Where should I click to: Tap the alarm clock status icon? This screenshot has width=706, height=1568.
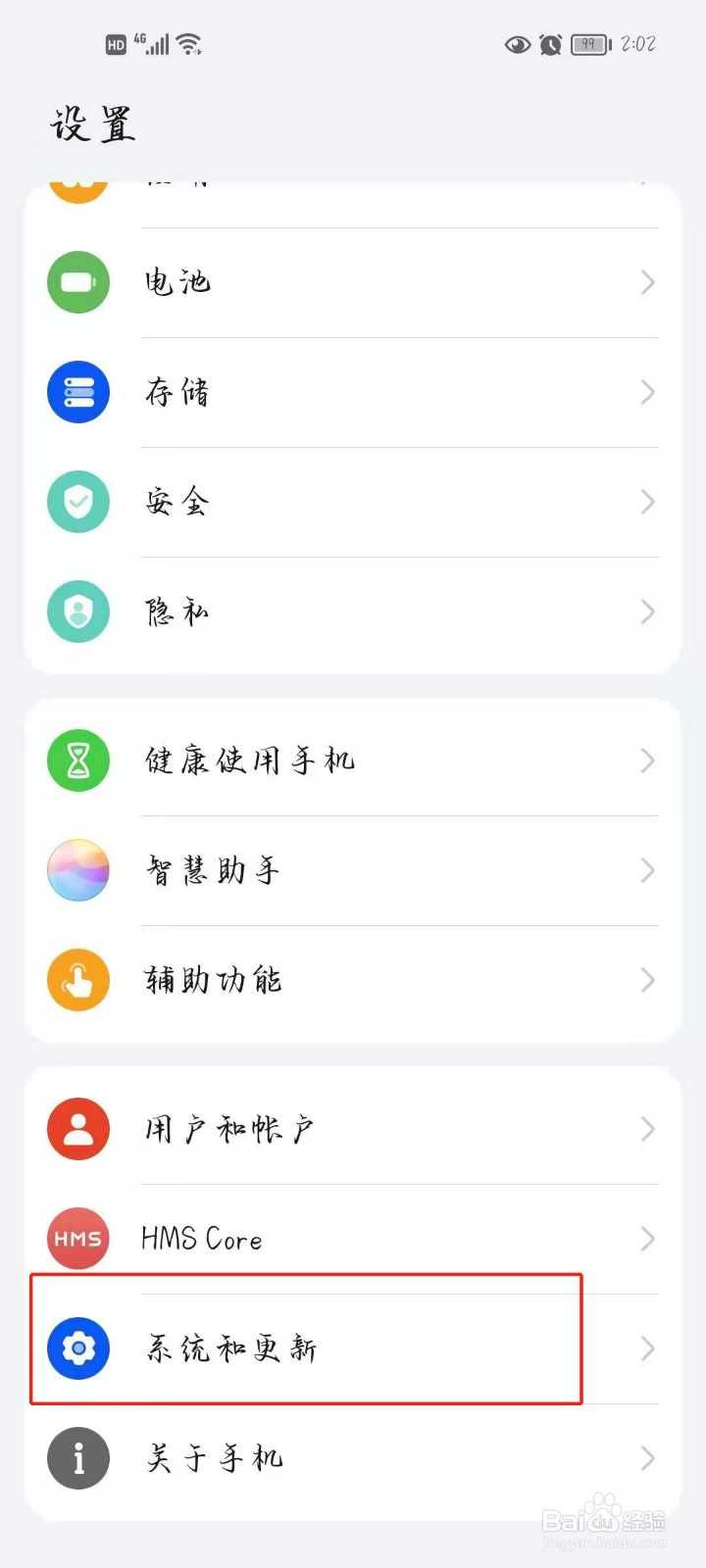[549, 43]
